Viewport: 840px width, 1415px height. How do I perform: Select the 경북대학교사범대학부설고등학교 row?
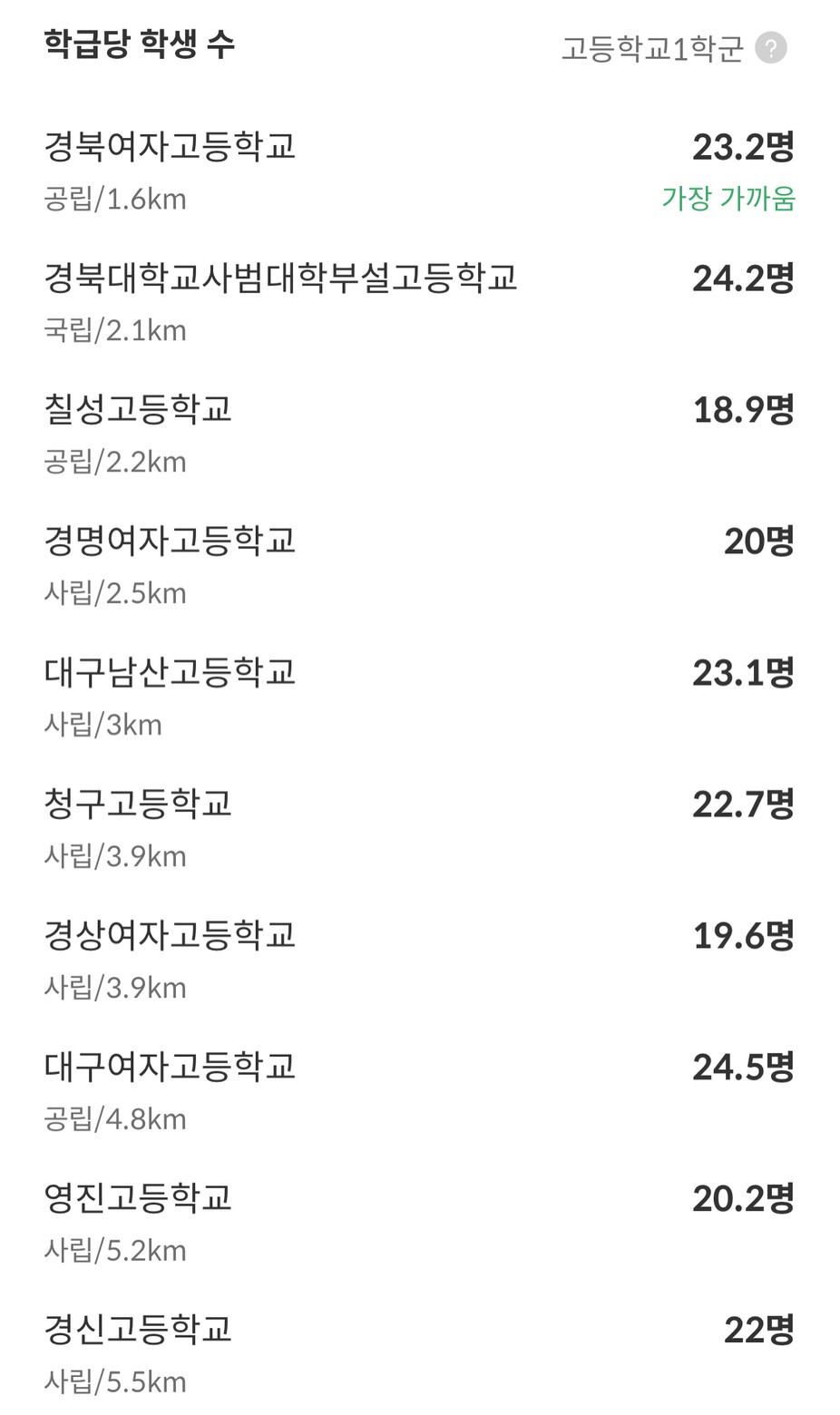(420, 303)
